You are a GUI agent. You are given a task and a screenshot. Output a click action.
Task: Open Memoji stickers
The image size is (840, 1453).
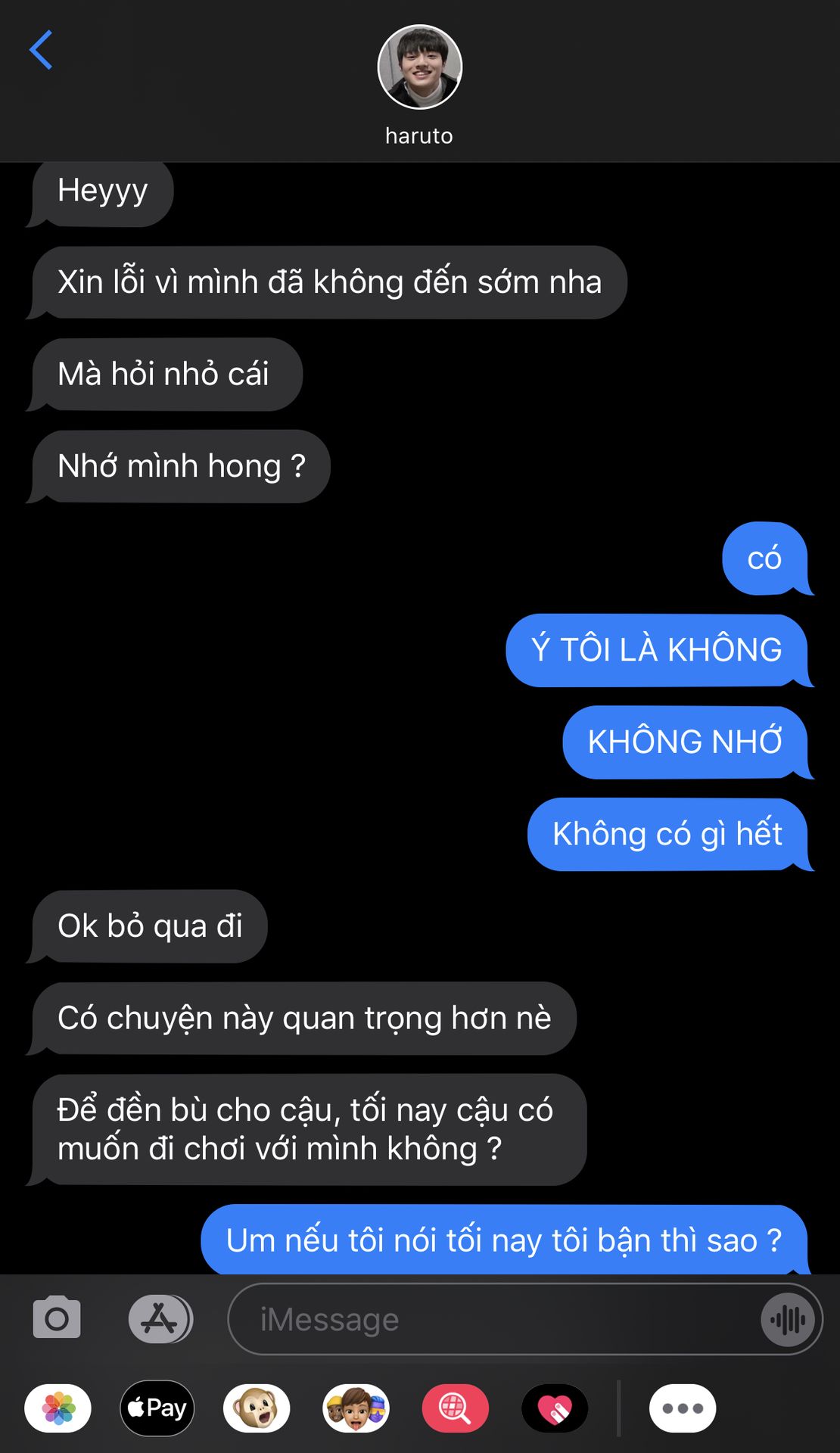[x=356, y=1408]
